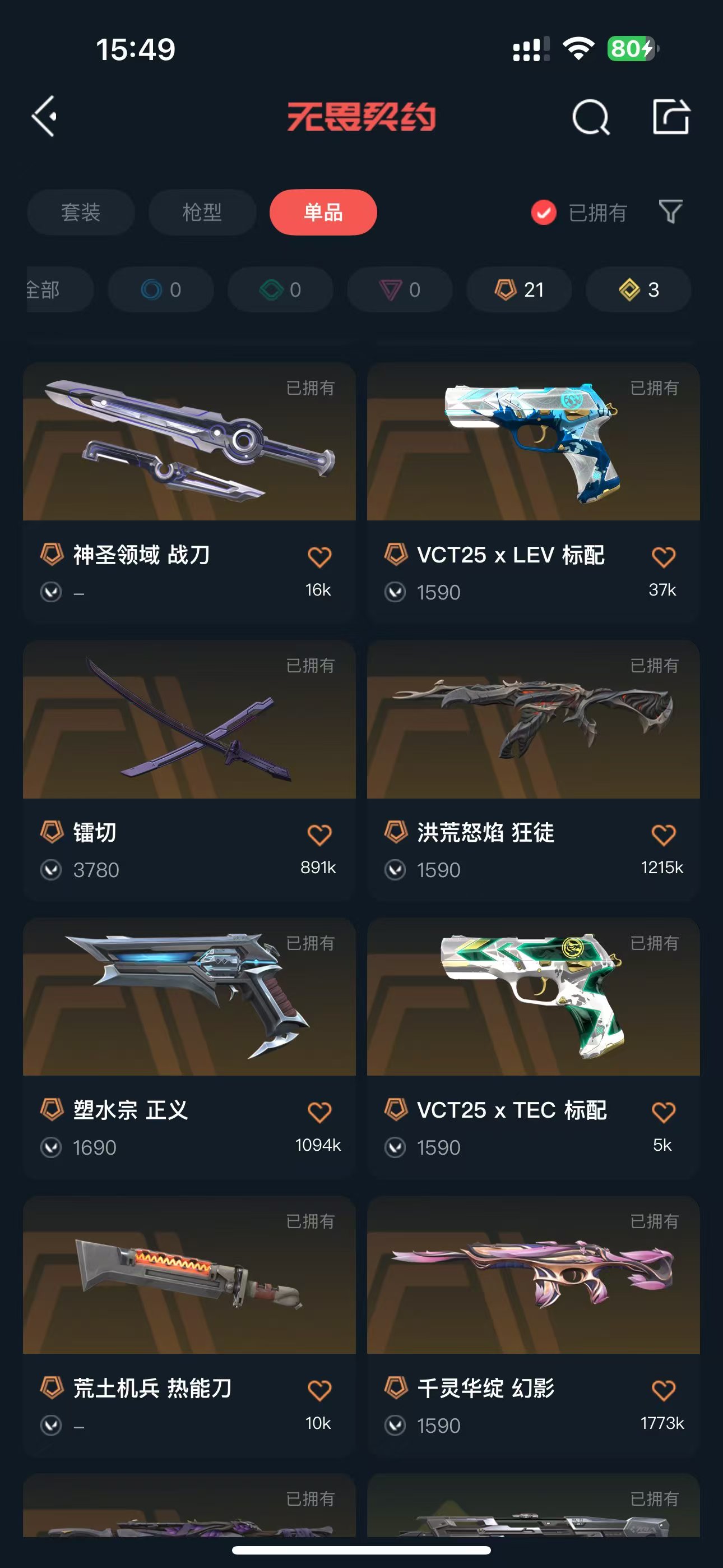The image size is (723, 1568).
Task: Open the 神圣领域 战刀 skin card
Action: coord(189,492)
